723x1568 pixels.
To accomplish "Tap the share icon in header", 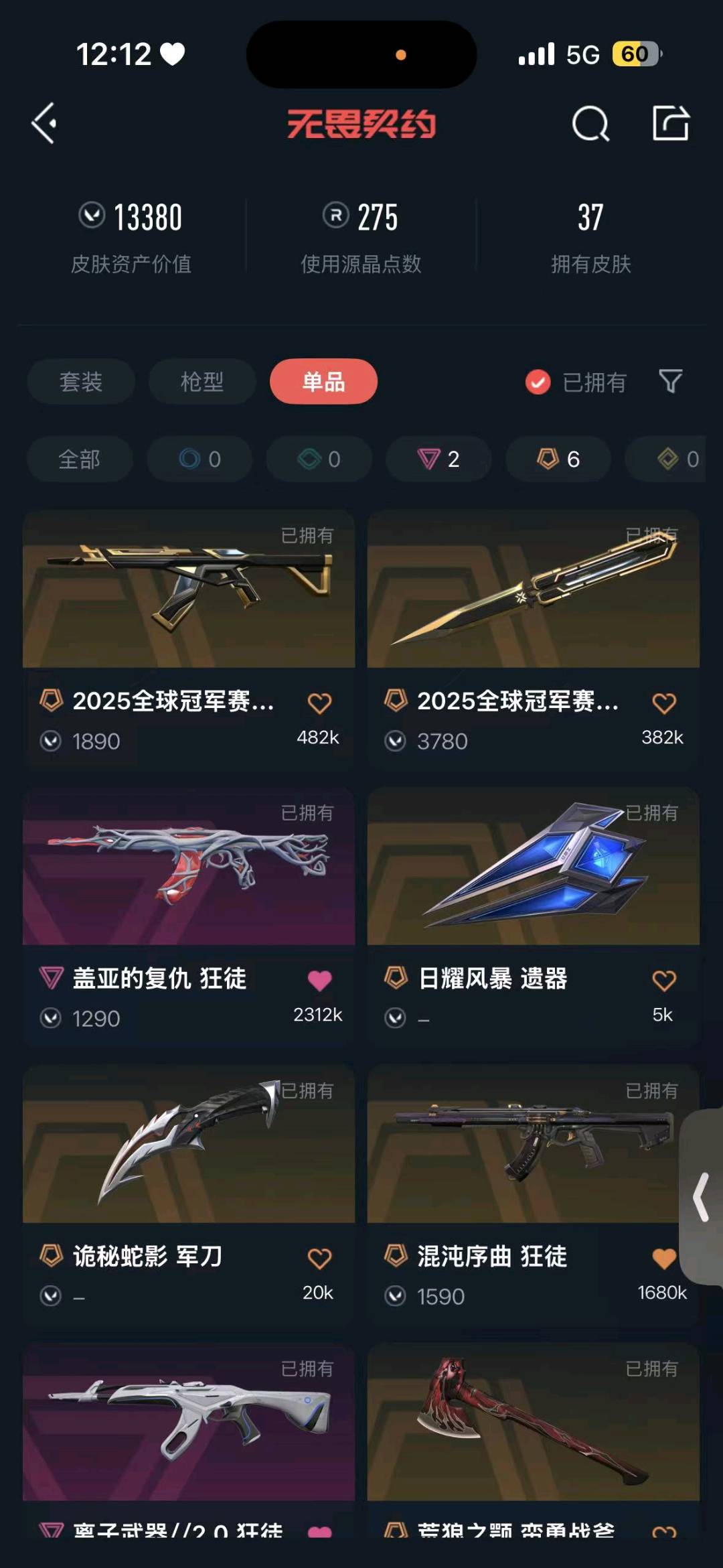I will coord(670,123).
